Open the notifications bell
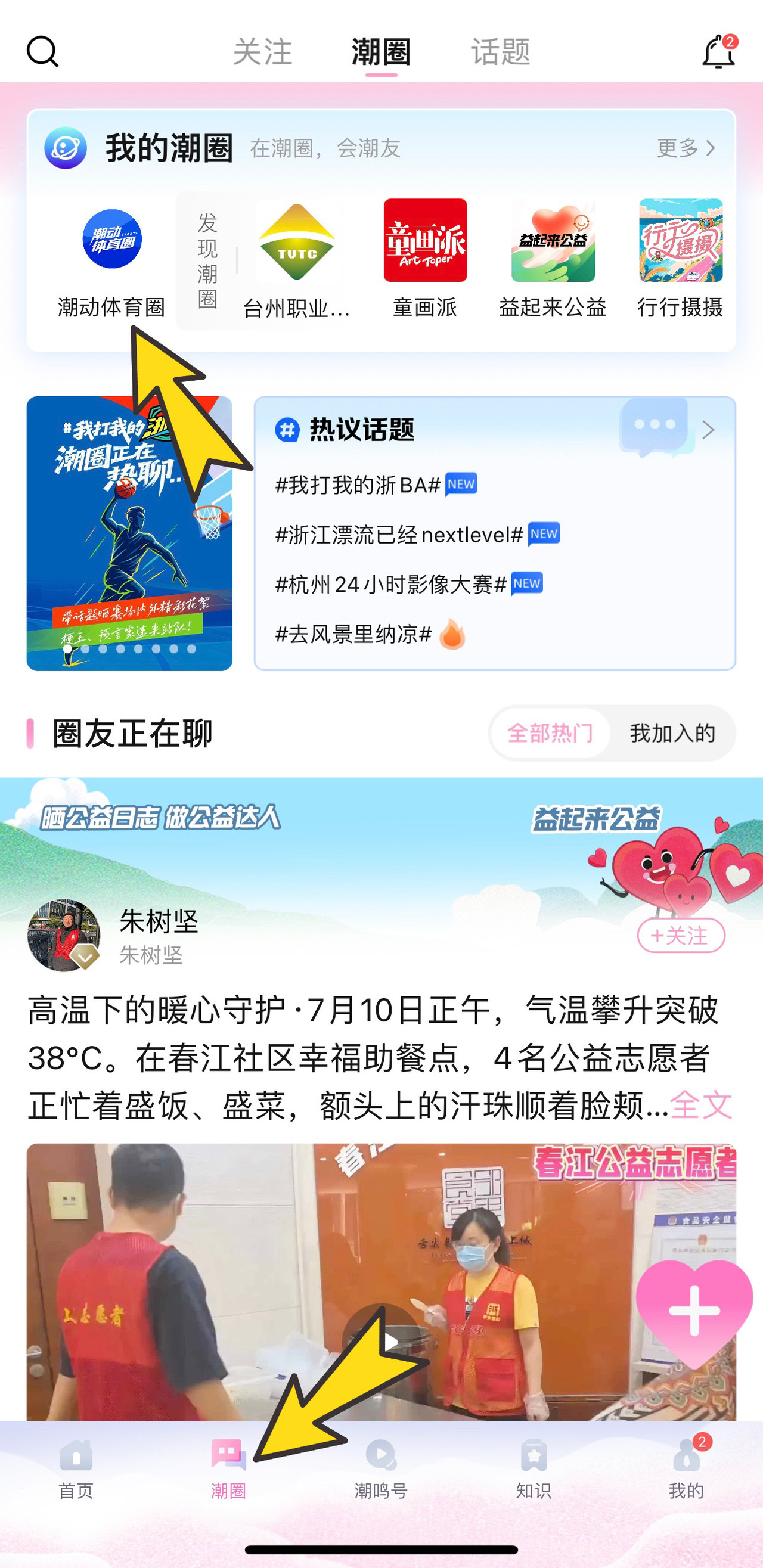The height and width of the screenshot is (1568, 763). pos(718,52)
